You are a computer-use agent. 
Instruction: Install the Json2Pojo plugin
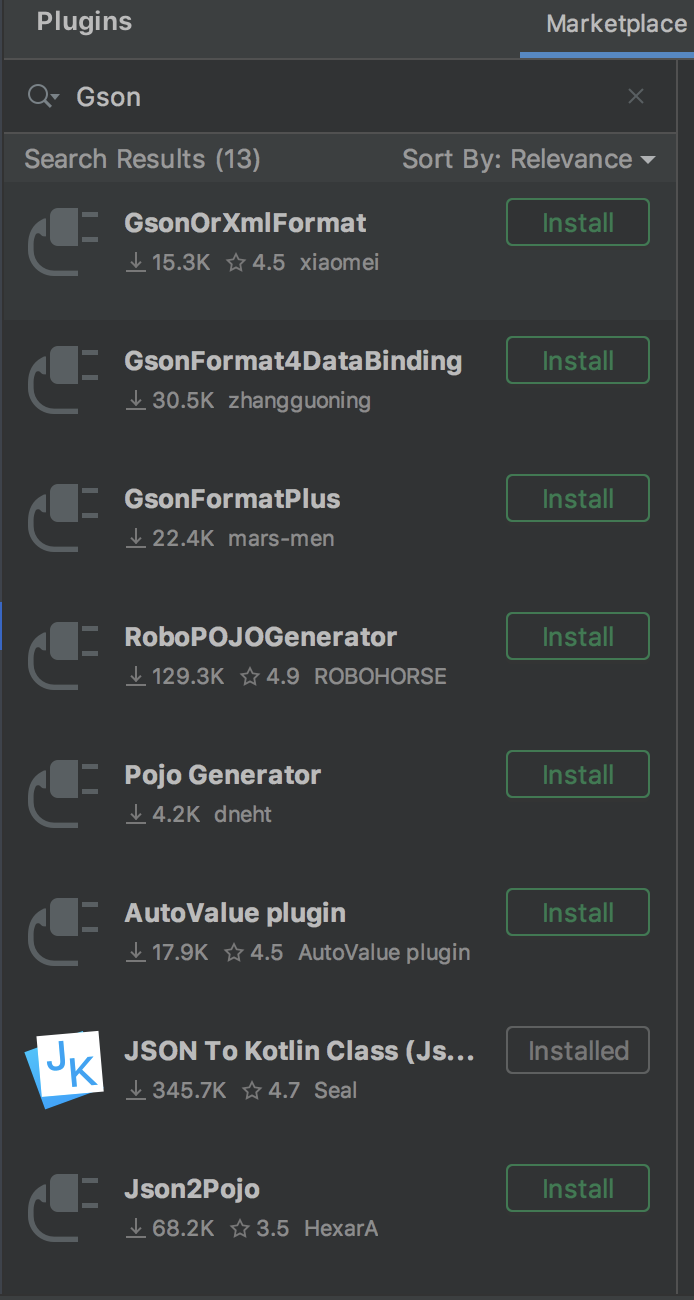(x=578, y=1188)
